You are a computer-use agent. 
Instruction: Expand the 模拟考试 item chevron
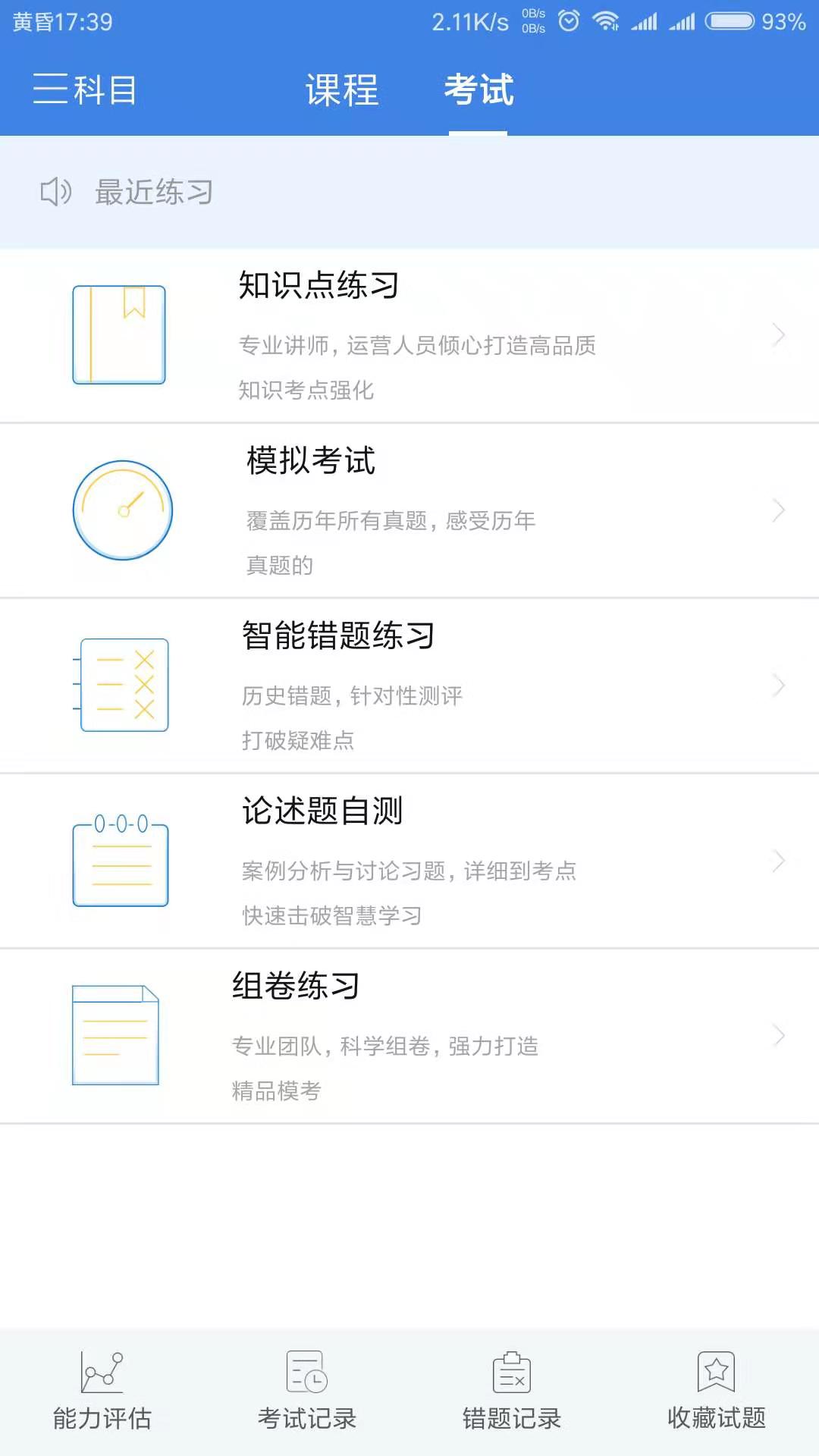click(x=780, y=510)
